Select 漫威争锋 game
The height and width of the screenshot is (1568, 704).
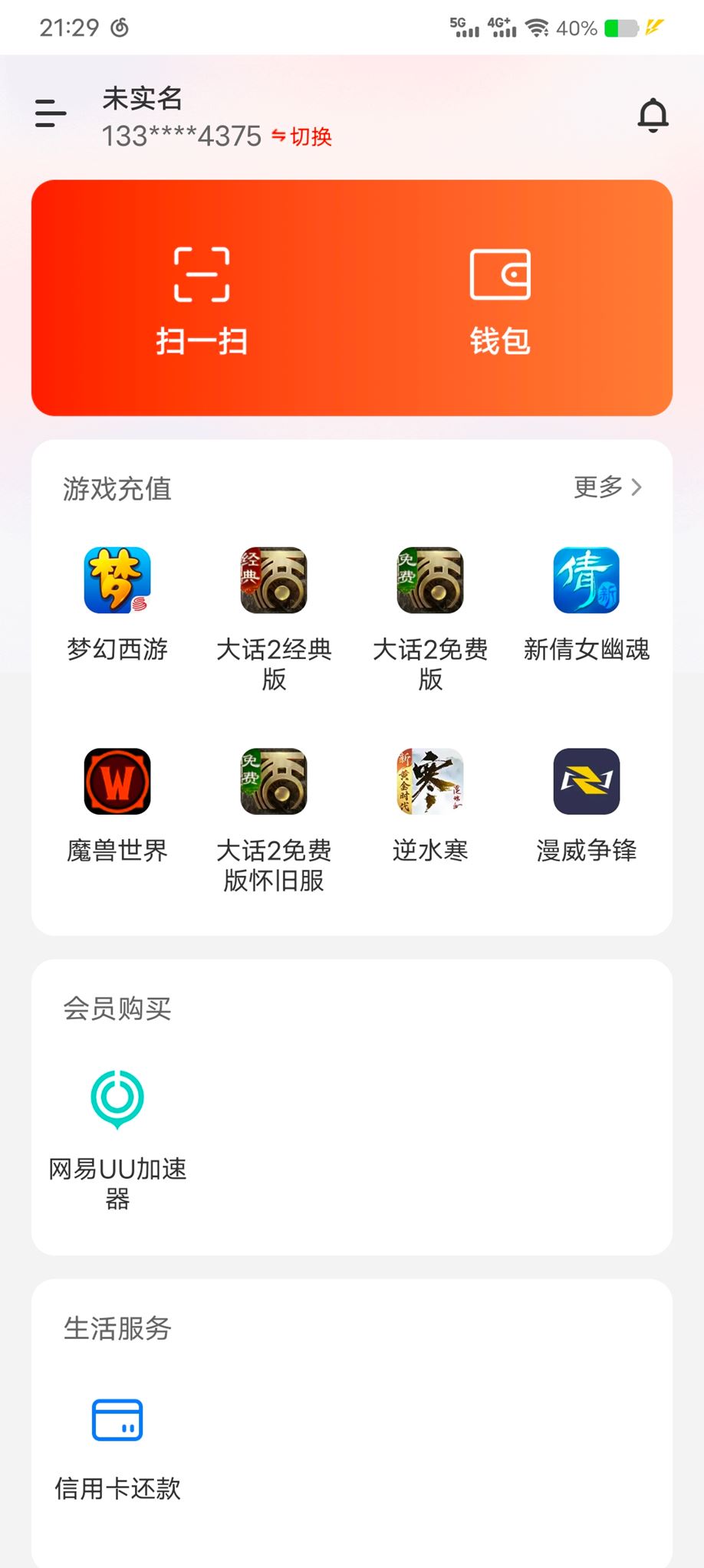pyautogui.click(x=587, y=805)
